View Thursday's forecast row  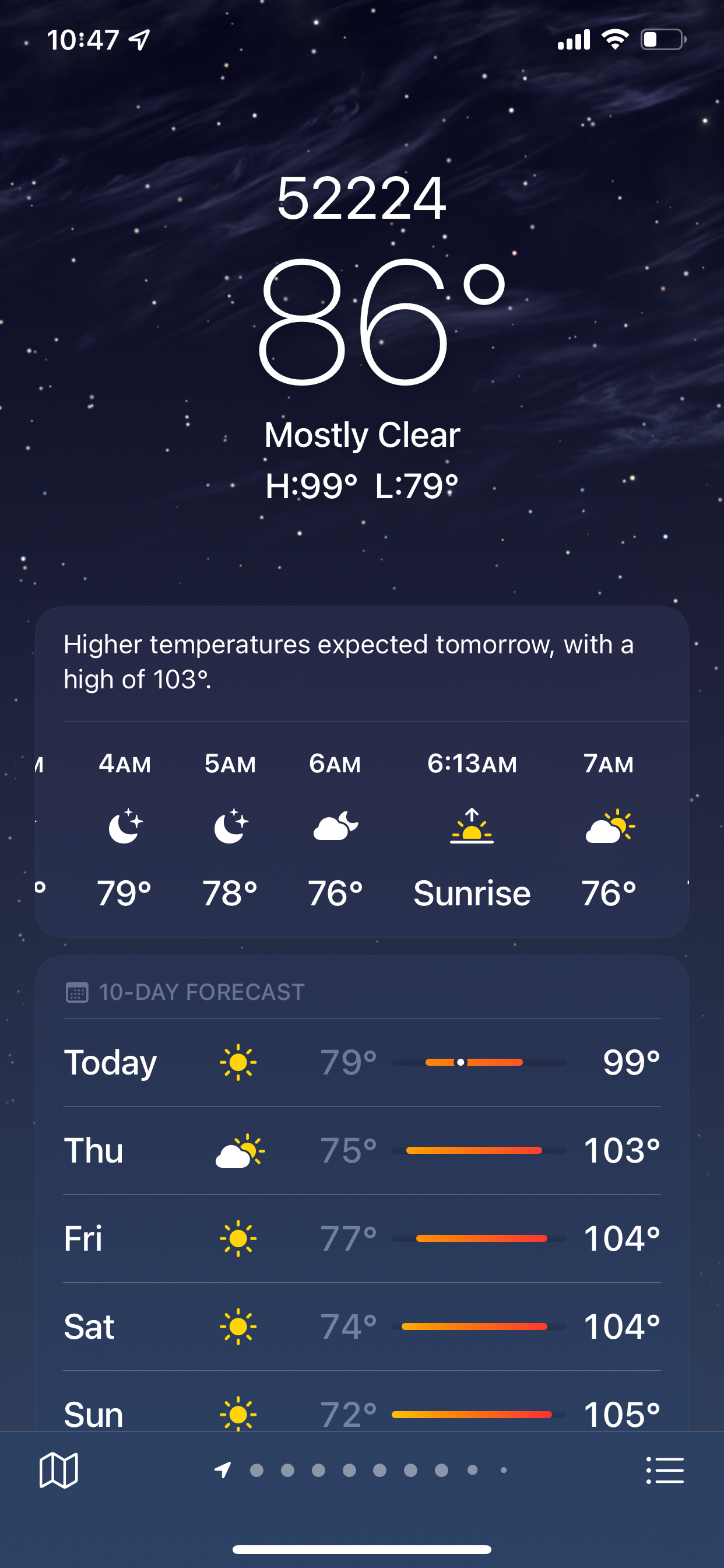[361, 1150]
